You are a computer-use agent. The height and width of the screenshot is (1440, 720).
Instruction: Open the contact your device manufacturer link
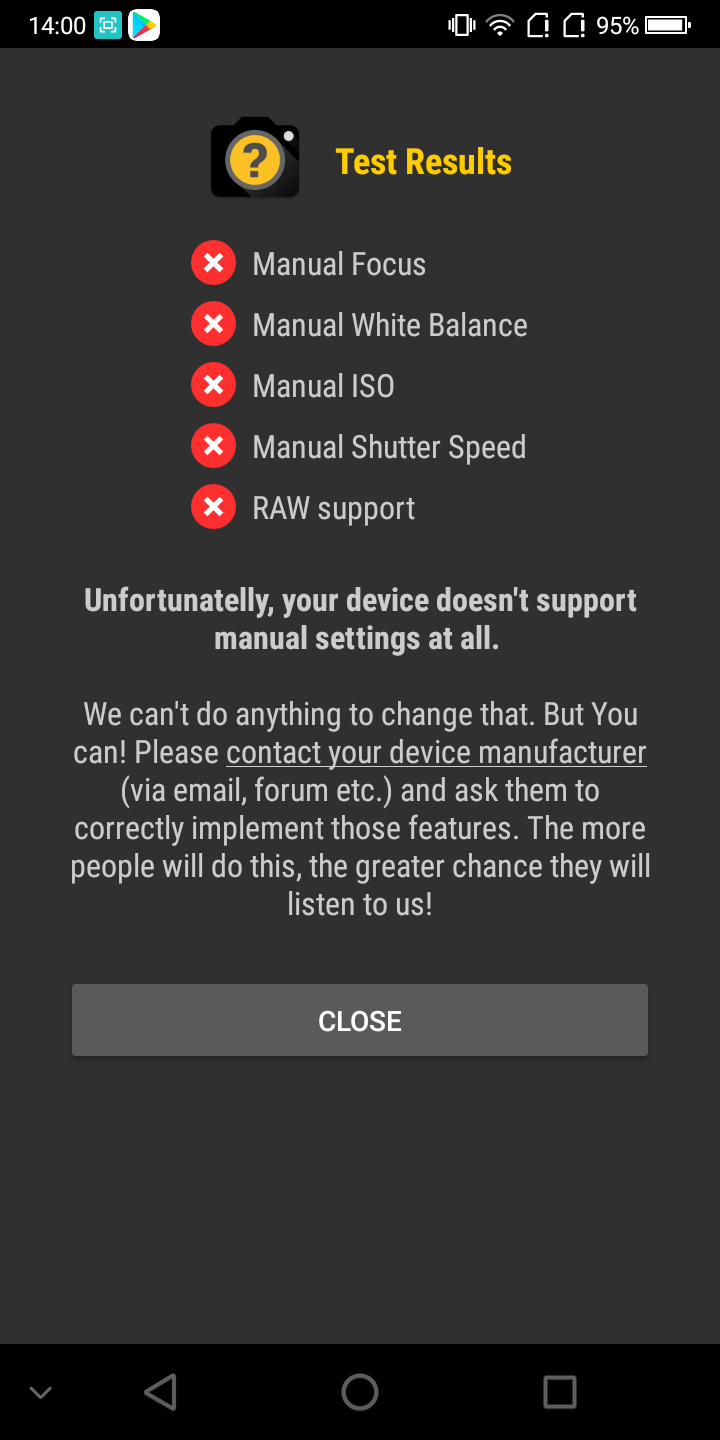pos(436,752)
